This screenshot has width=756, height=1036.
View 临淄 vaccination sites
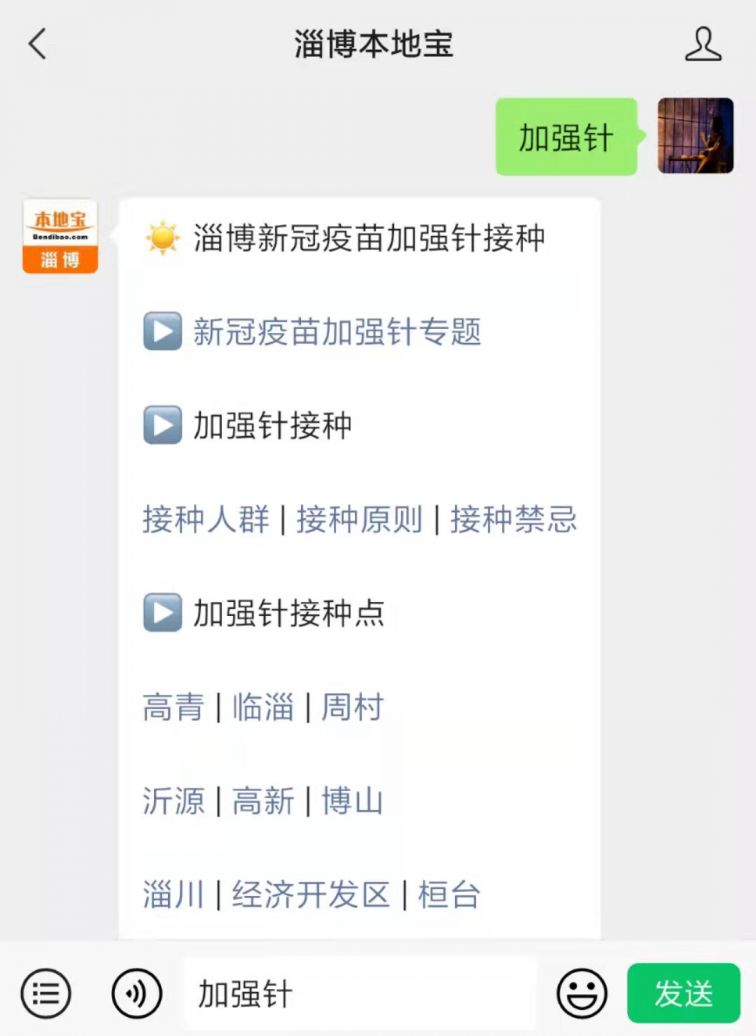coord(263,708)
